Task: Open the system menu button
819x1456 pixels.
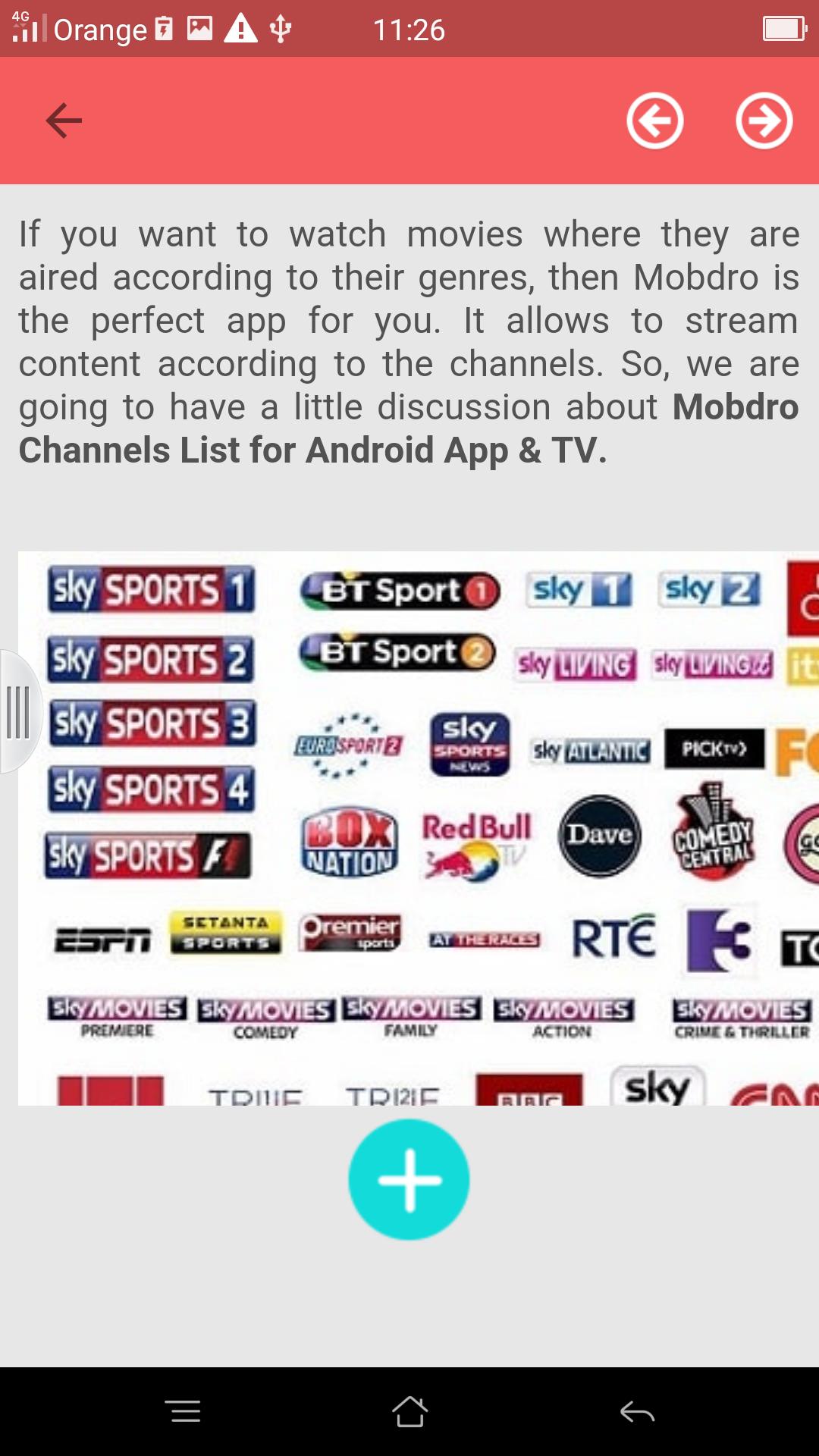Action: coord(182,1411)
